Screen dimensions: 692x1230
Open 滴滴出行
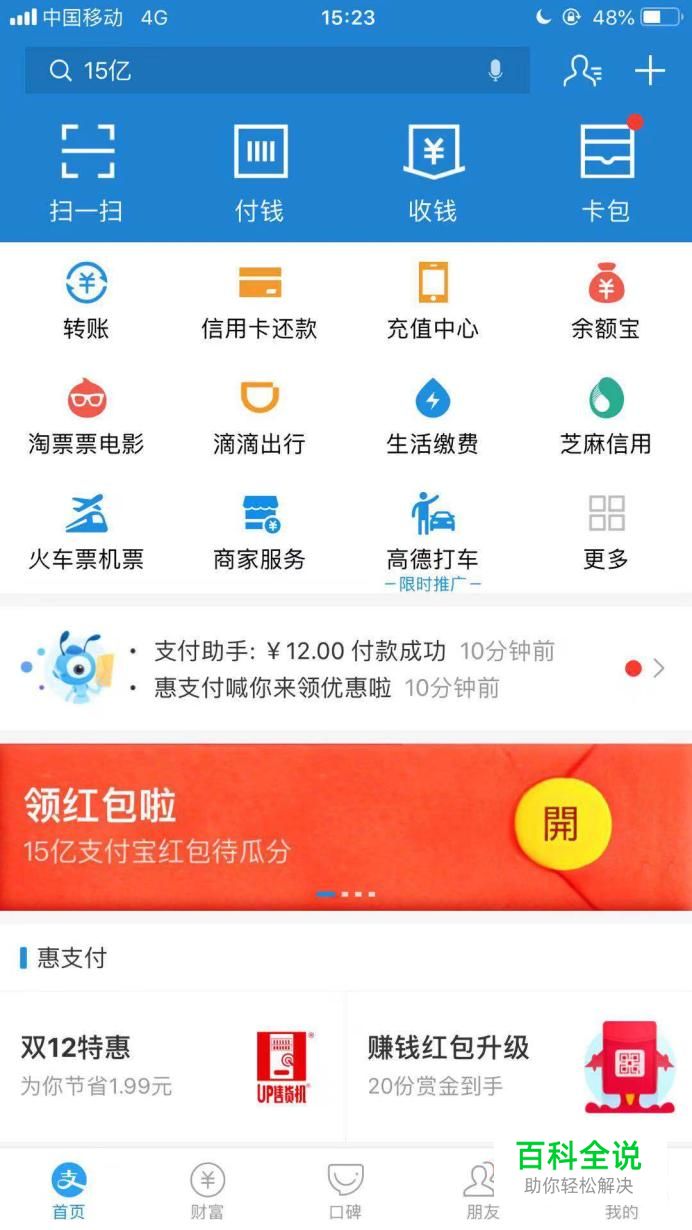pos(260,415)
